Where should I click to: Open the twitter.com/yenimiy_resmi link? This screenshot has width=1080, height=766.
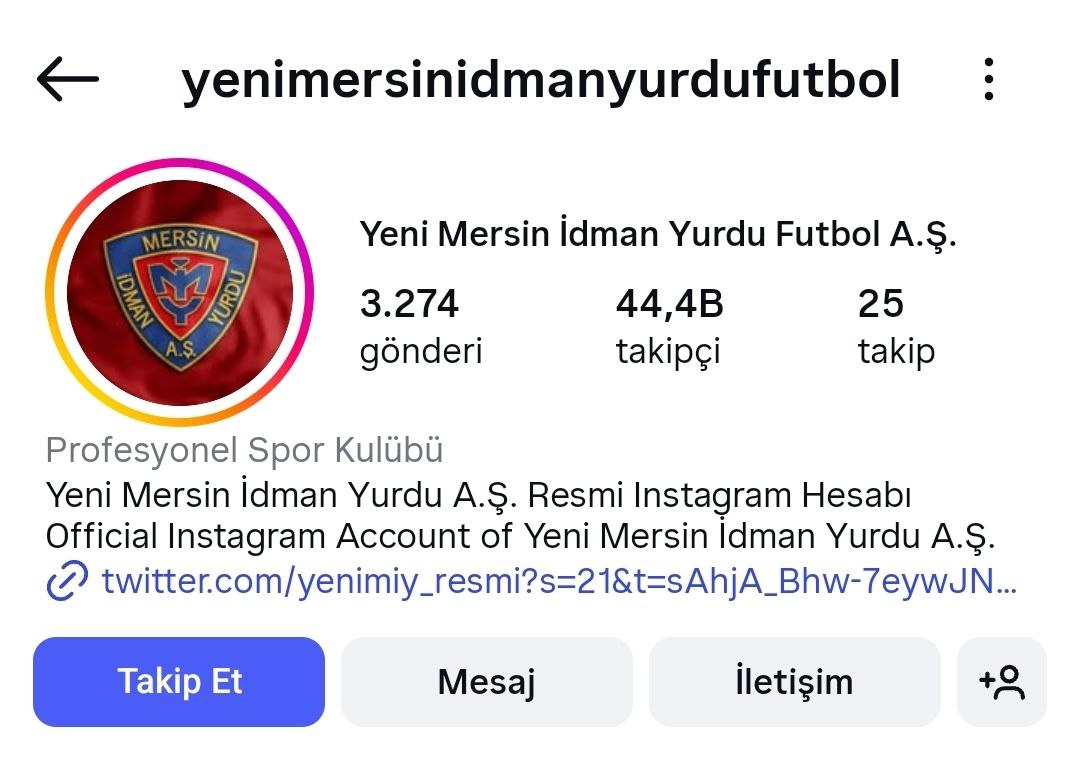[558, 582]
